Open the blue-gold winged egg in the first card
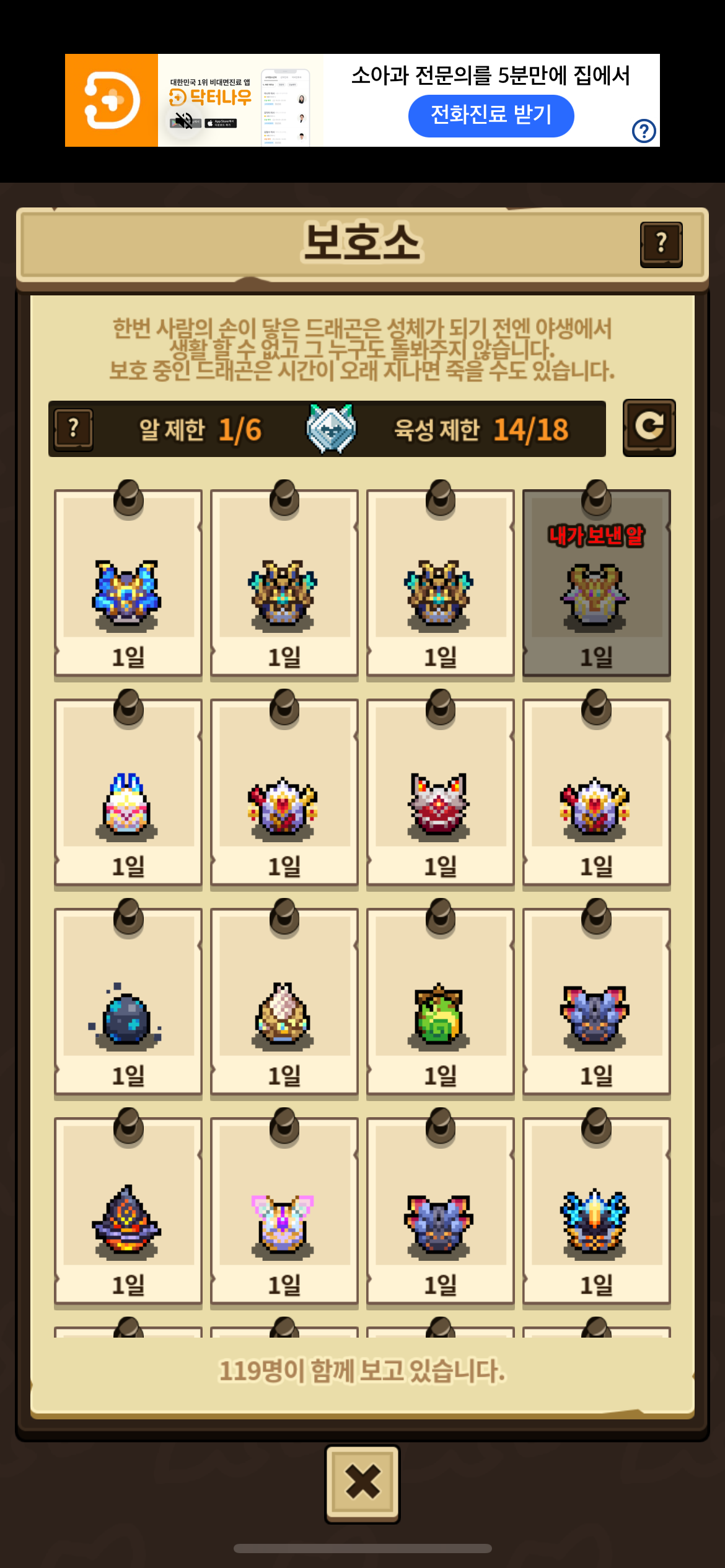 (x=128, y=583)
